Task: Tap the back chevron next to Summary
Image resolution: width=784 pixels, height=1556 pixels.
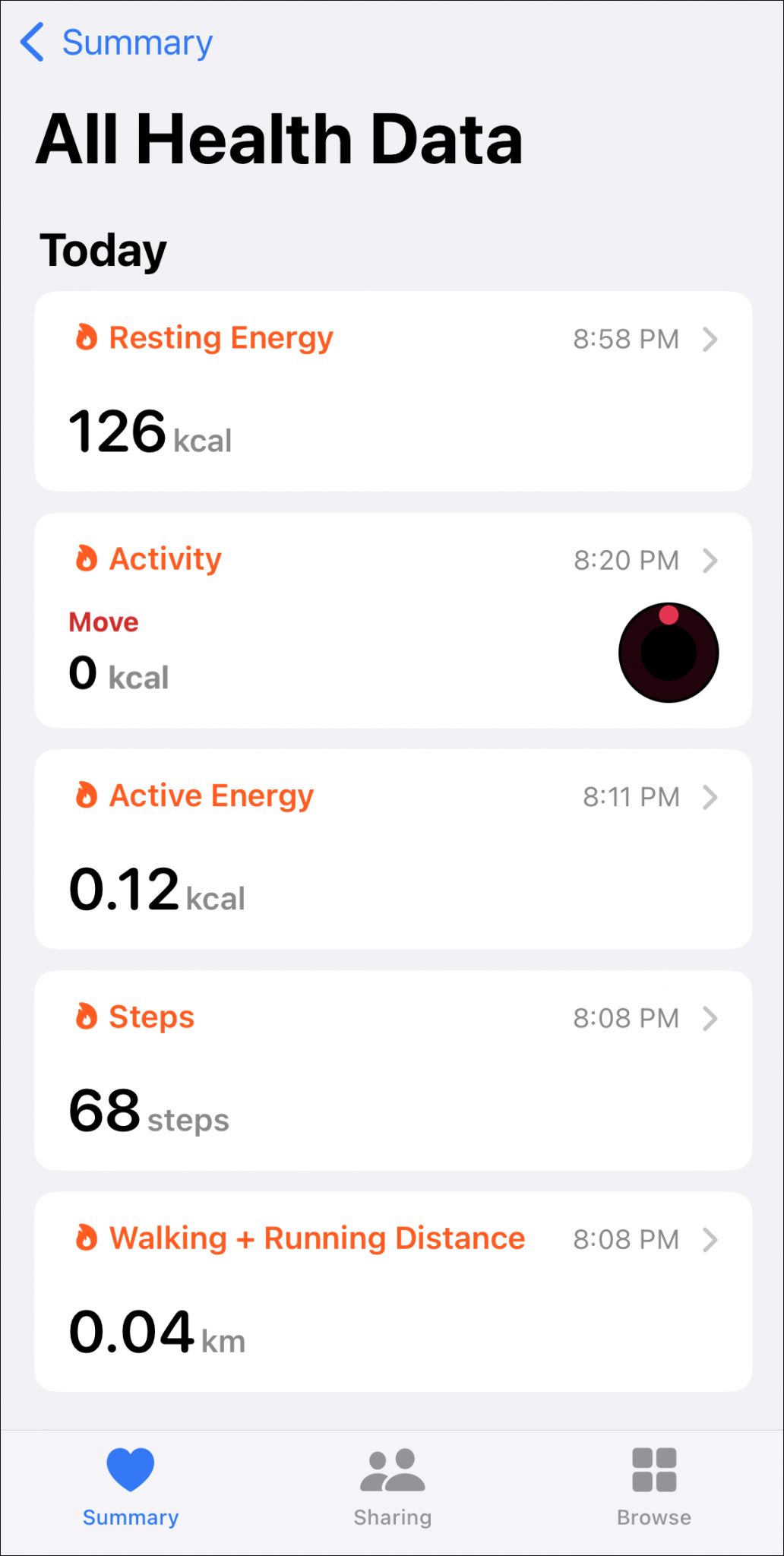Action: click(32, 43)
